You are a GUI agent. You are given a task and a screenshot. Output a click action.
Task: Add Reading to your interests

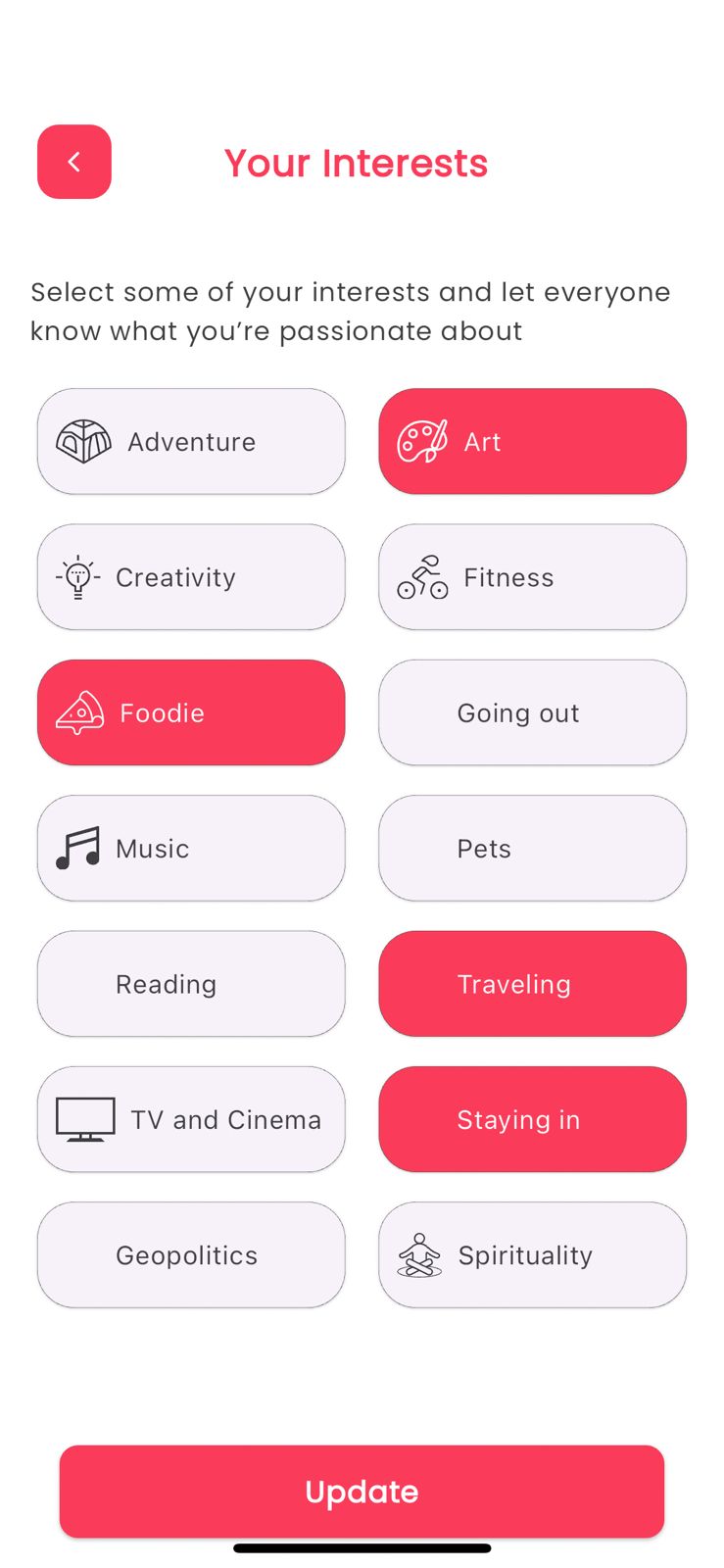(191, 984)
